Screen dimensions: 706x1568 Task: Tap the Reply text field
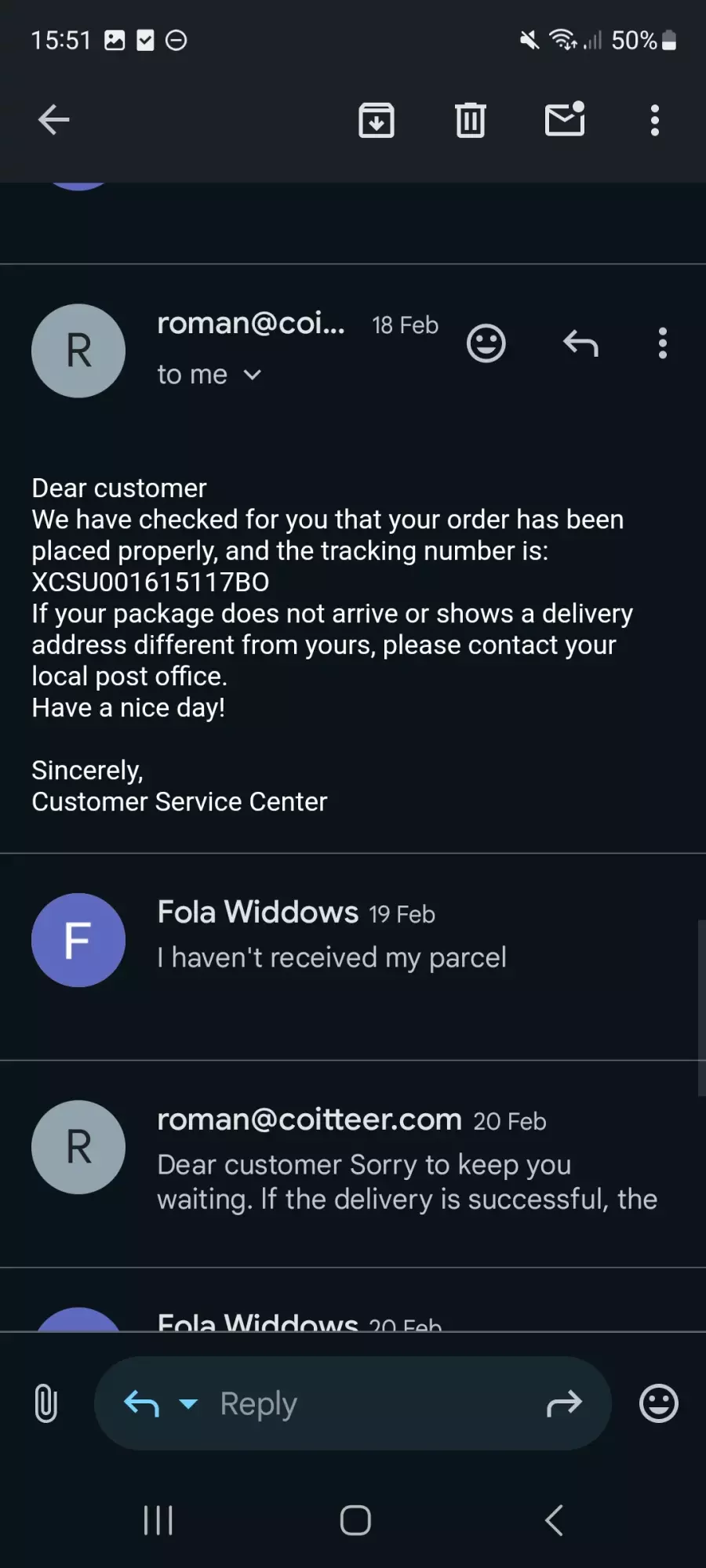pyautogui.click(x=353, y=1403)
